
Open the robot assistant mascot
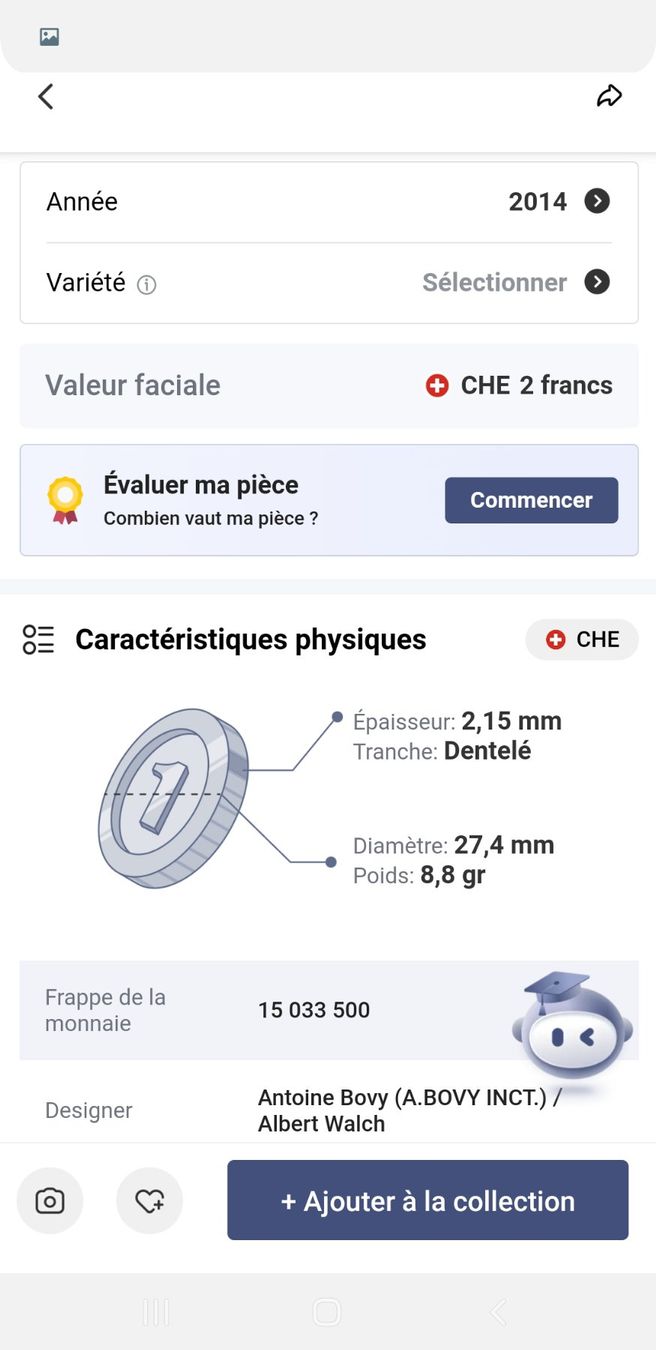coord(572,1027)
